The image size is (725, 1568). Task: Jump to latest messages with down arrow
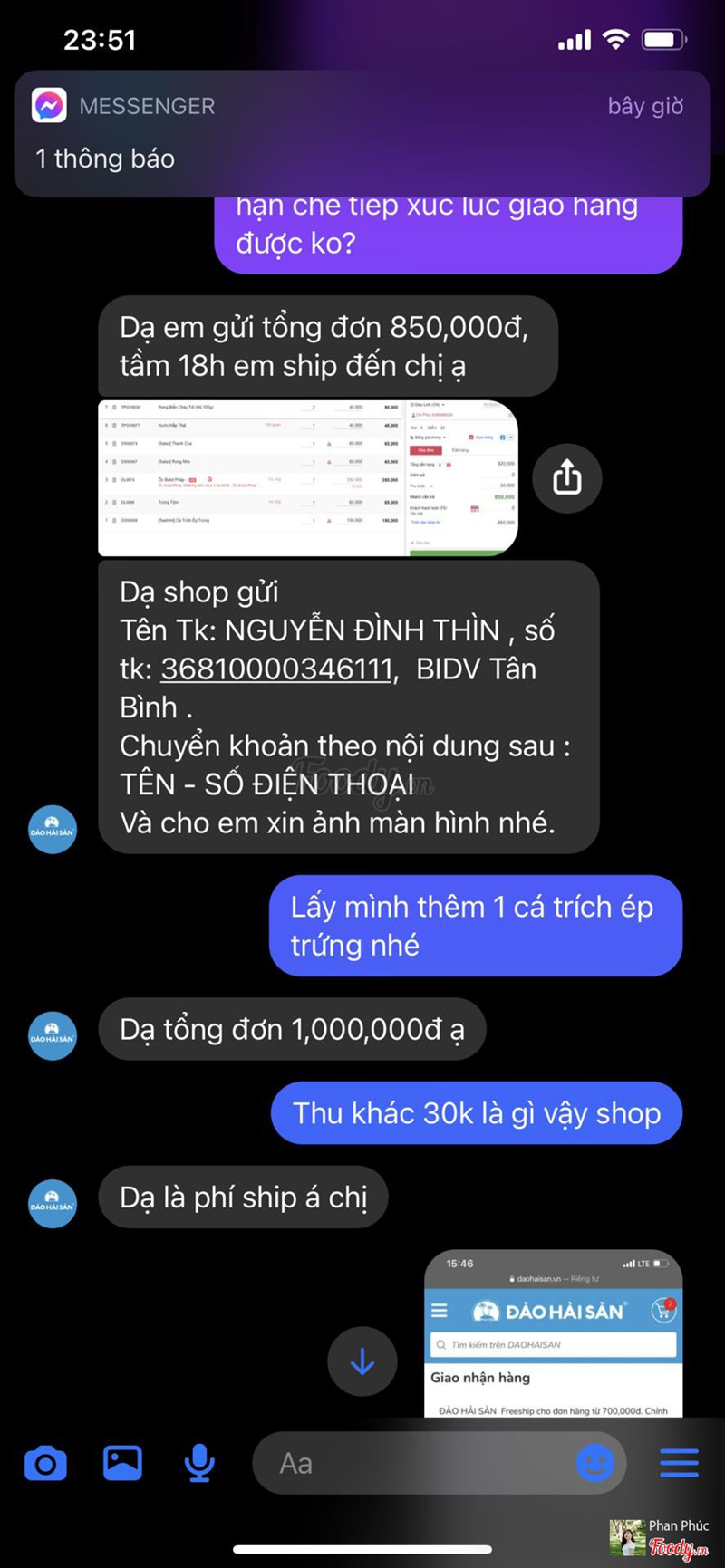click(x=362, y=1361)
